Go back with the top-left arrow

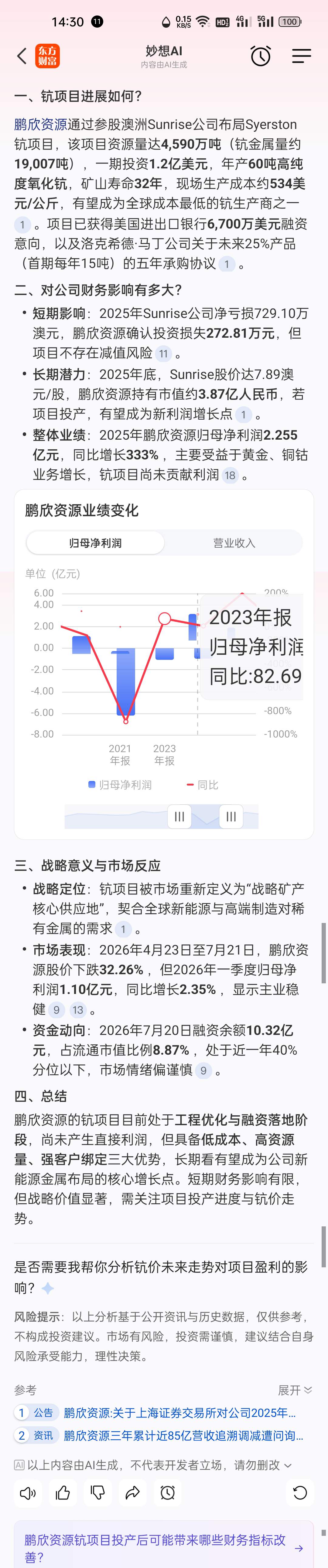click(x=22, y=57)
